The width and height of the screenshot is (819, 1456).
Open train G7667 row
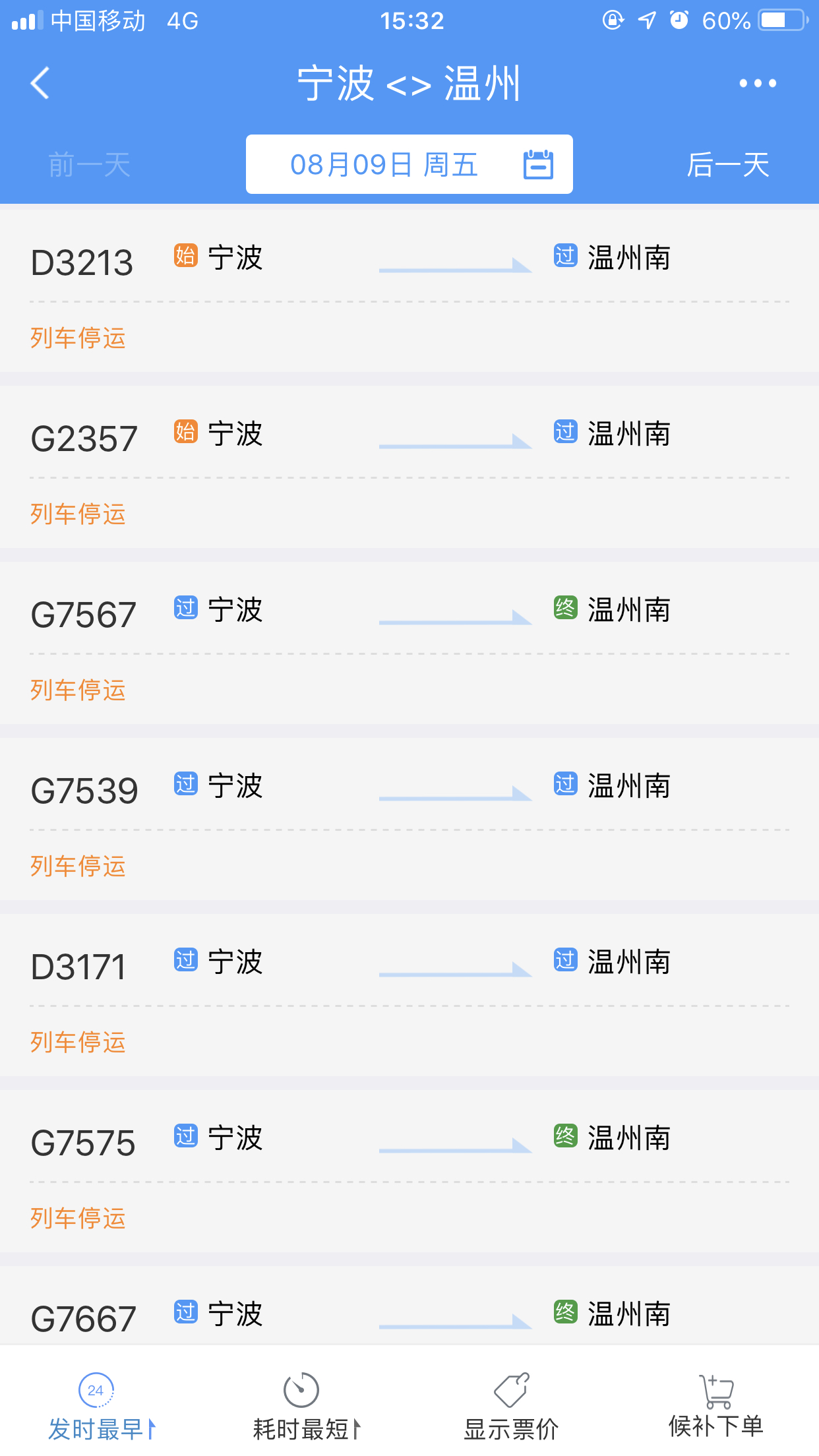[x=409, y=1306]
